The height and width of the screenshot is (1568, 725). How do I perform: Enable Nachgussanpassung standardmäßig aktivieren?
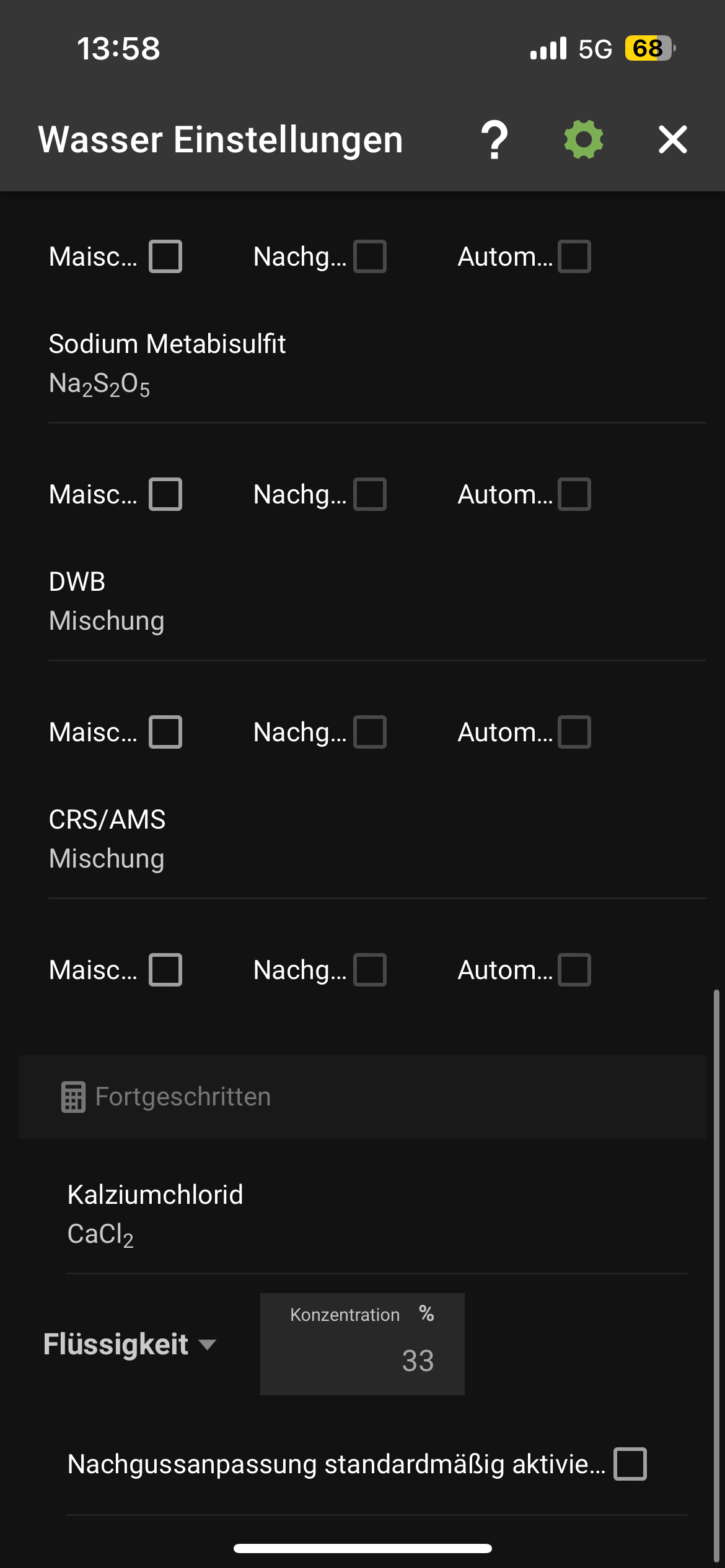pos(630,1464)
